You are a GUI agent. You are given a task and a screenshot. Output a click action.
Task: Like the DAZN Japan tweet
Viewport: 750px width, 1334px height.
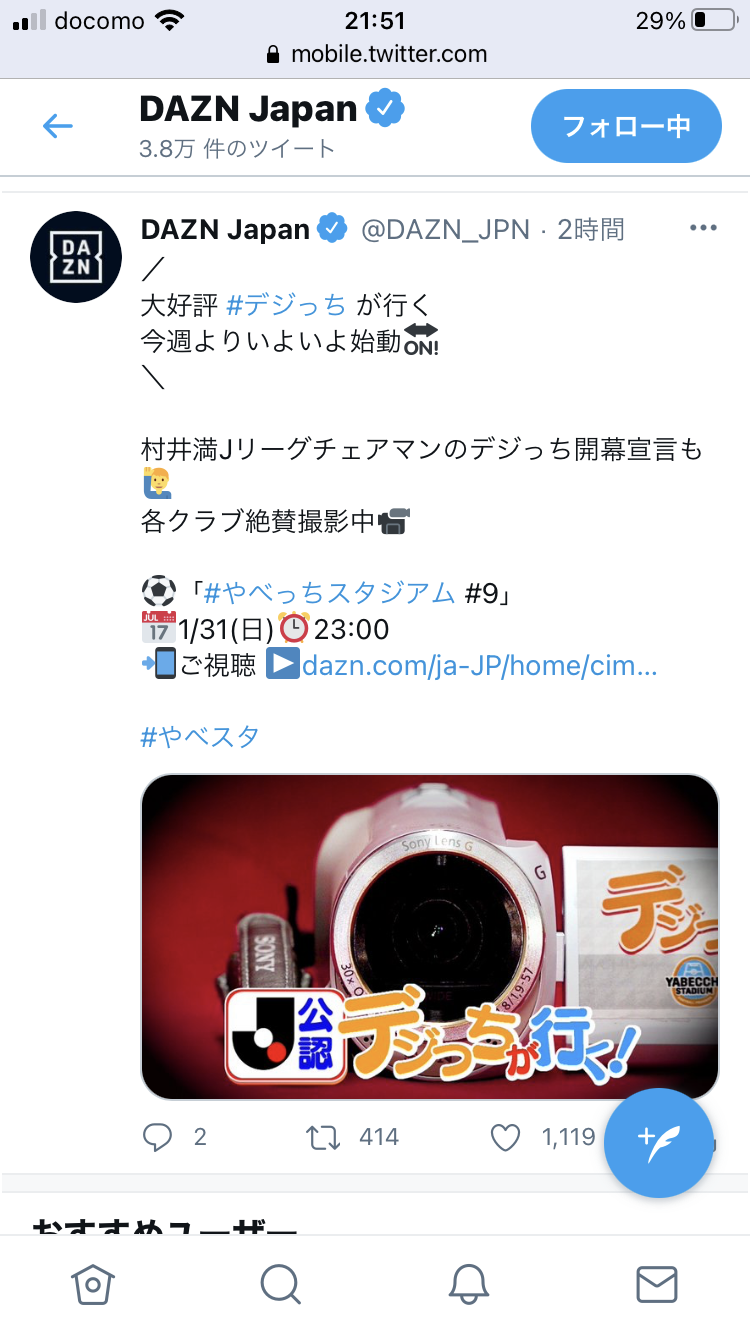pos(506,1137)
